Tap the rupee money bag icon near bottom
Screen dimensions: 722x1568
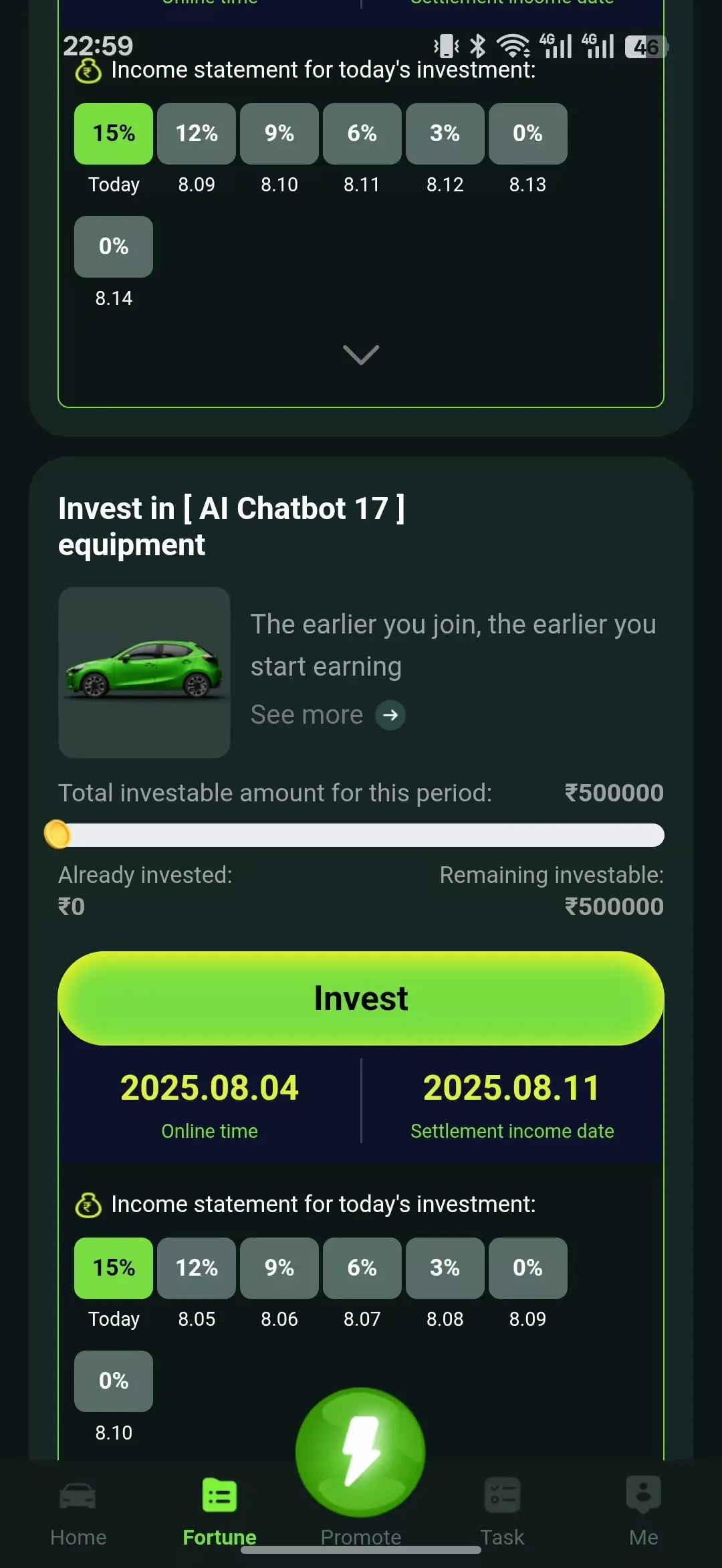pyautogui.click(x=89, y=1203)
